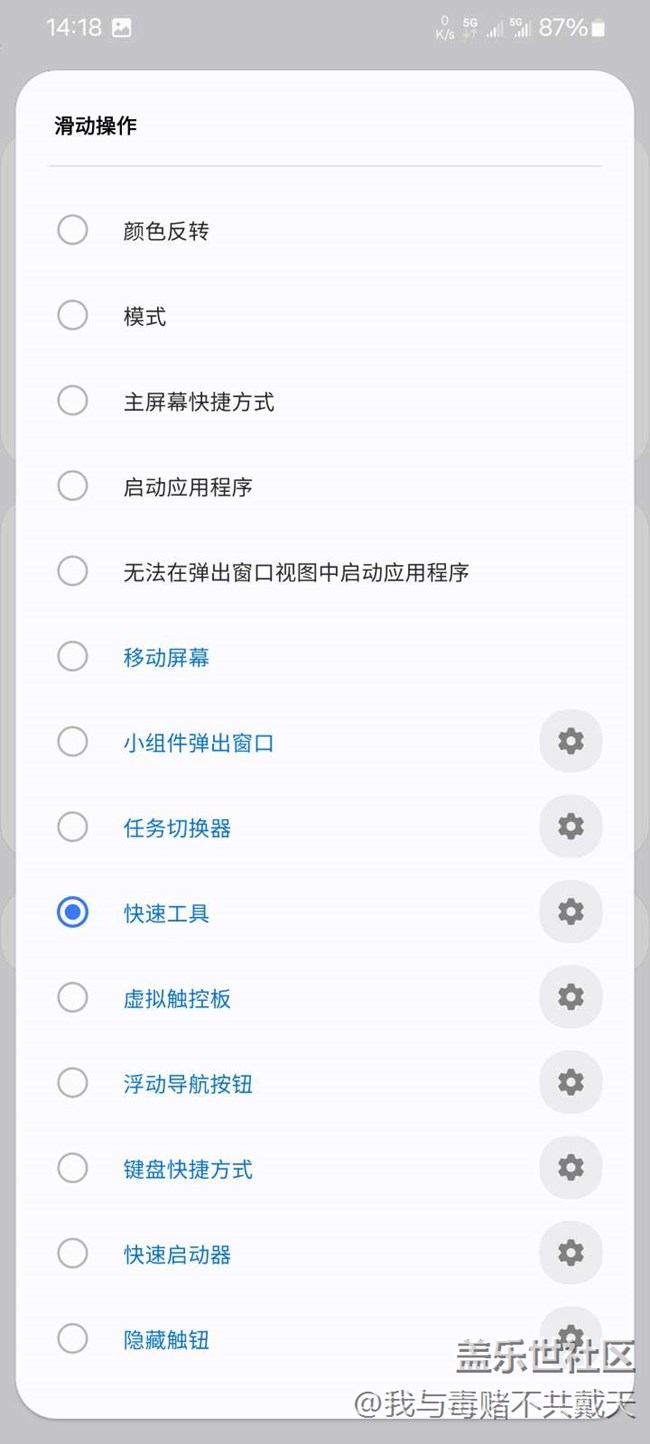This screenshot has height=1444, width=650.
Task: Choose 任务切换器
Action: tap(290, 827)
